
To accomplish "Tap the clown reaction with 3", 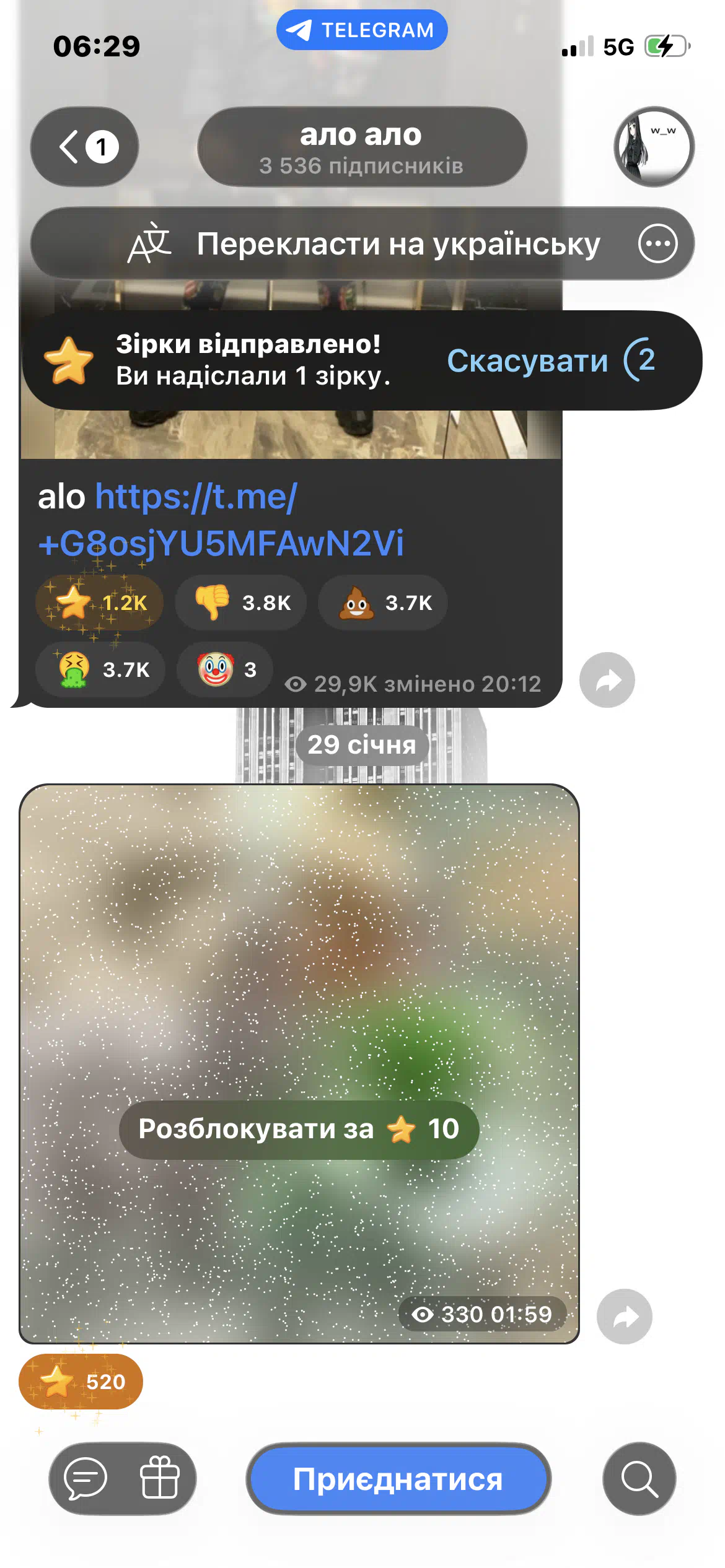I will coord(225,669).
